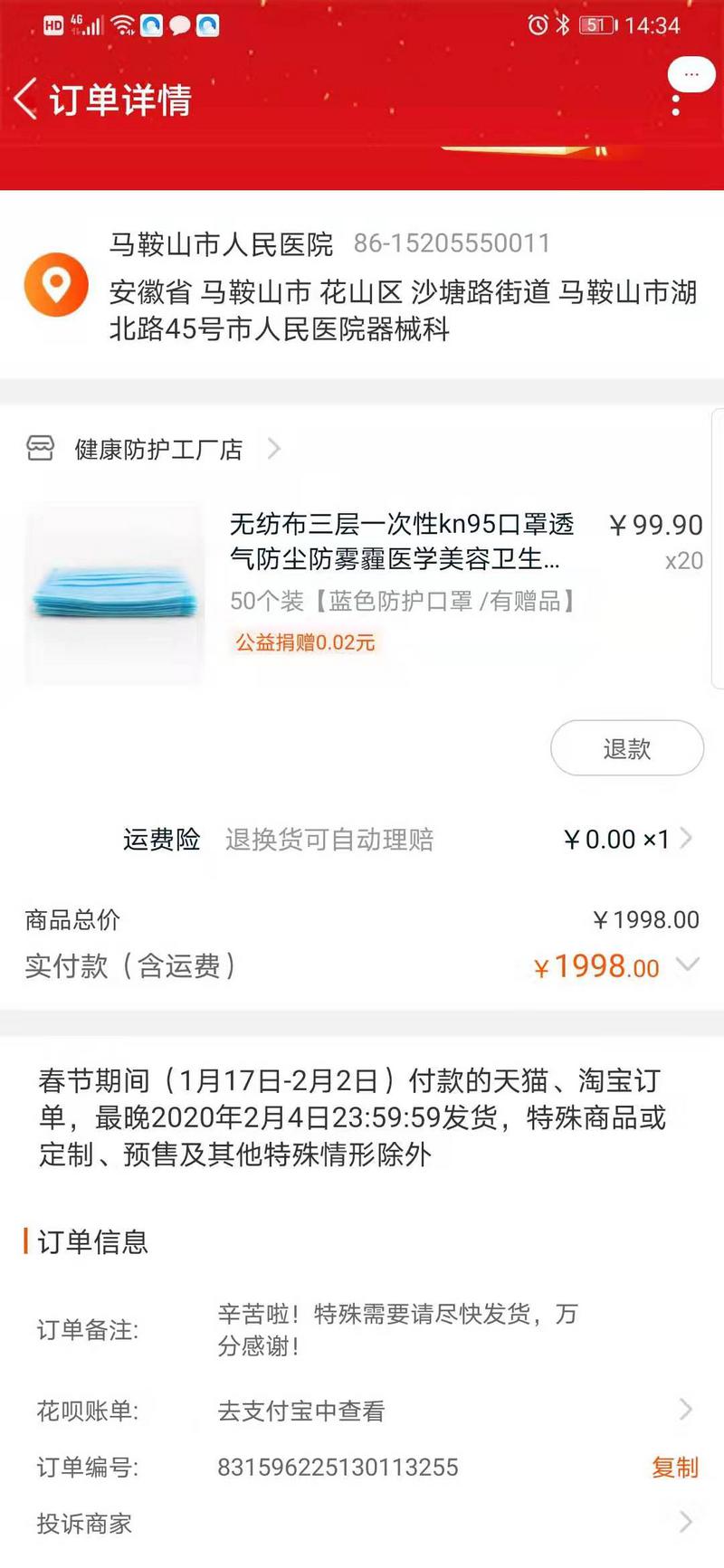Expand the 实付款 payment details arrow

[x=690, y=966]
